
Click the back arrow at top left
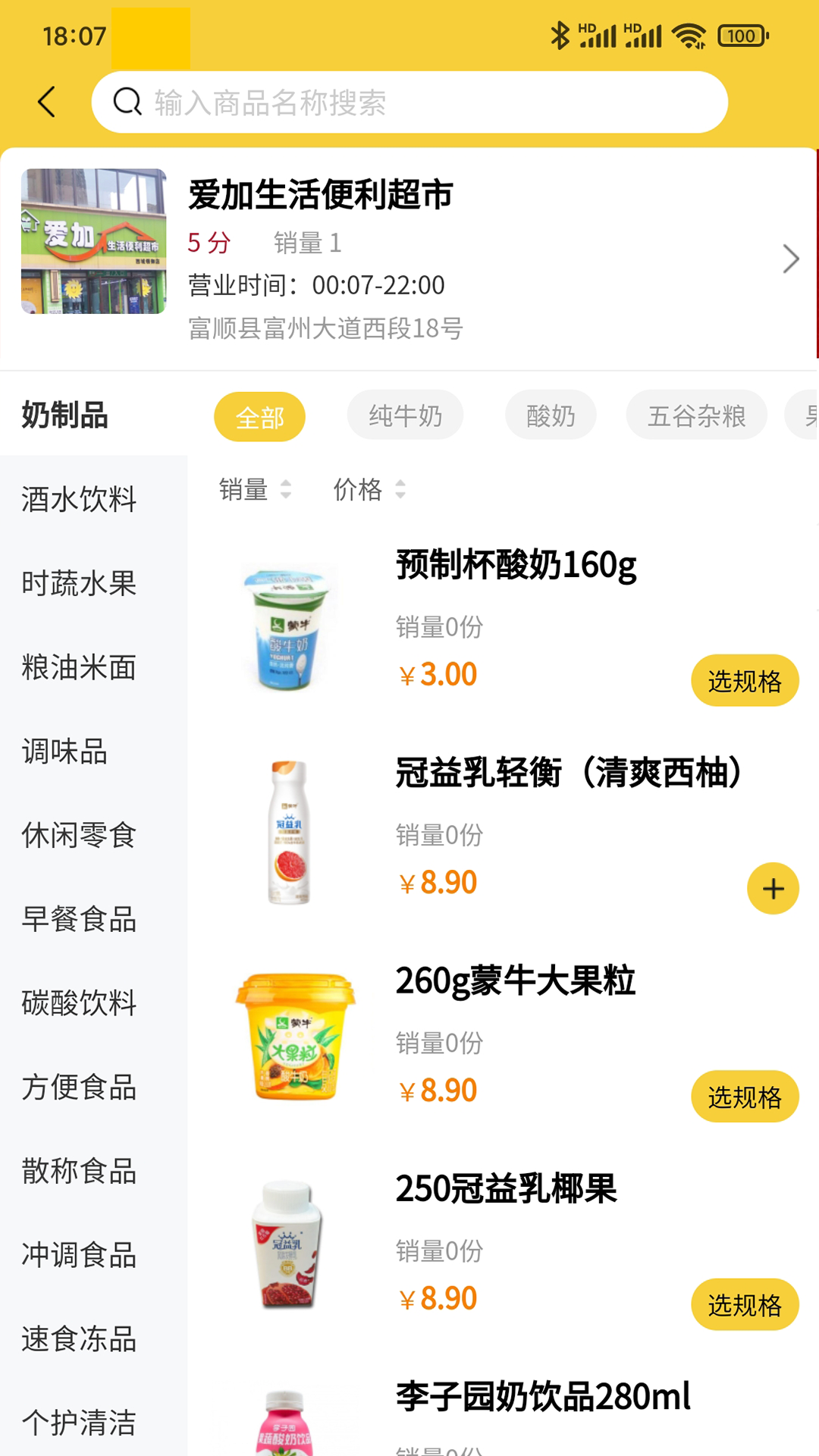[46, 102]
